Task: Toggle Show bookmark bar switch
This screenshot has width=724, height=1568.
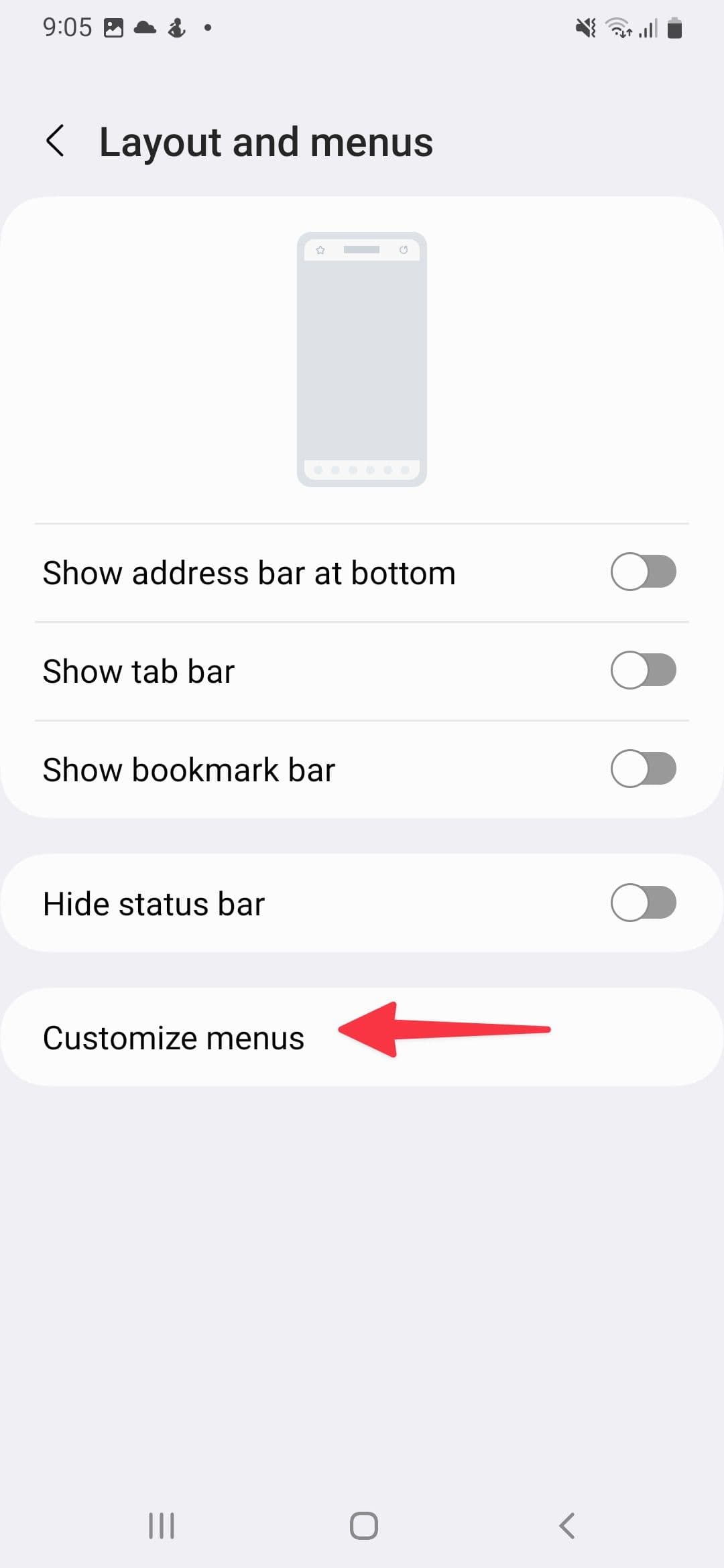Action: pos(642,769)
